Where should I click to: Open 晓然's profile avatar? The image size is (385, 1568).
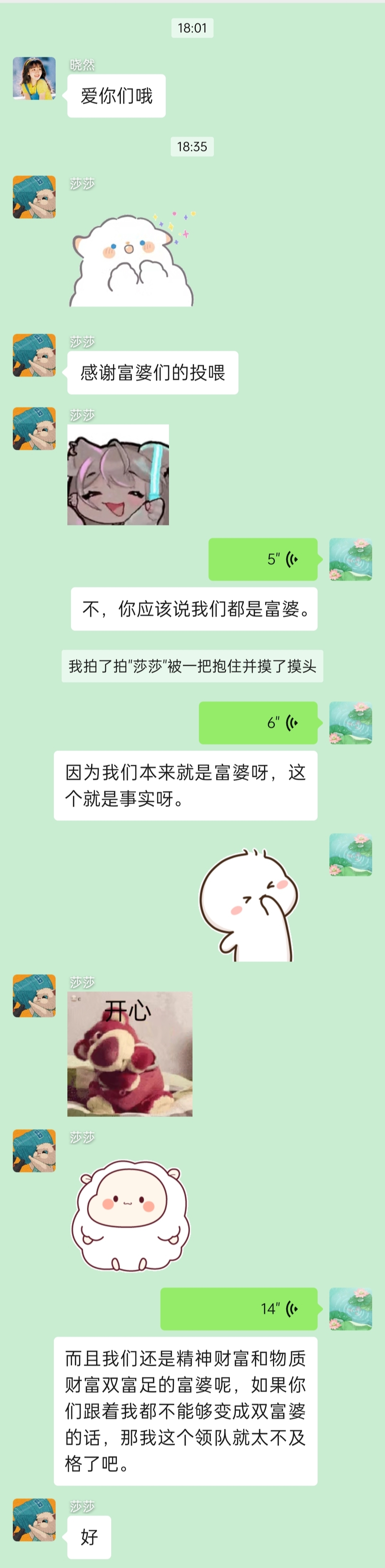click(34, 78)
